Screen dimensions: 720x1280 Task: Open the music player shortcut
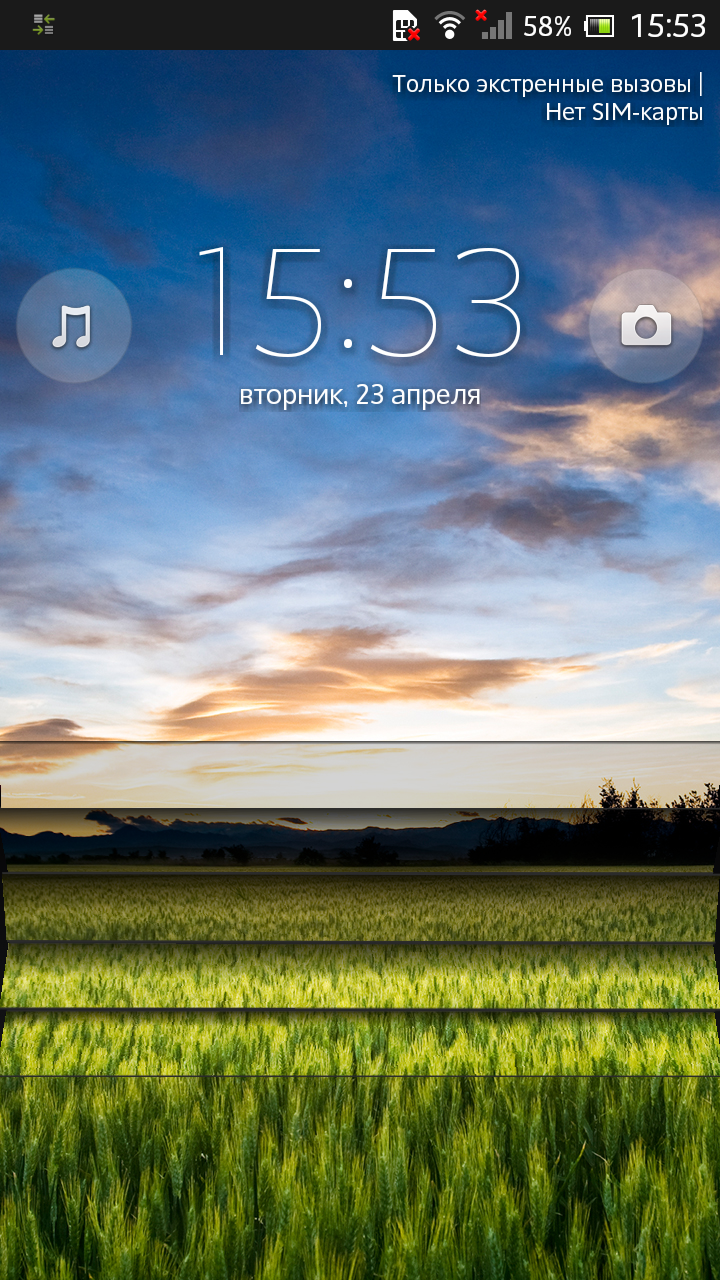click(73, 326)
